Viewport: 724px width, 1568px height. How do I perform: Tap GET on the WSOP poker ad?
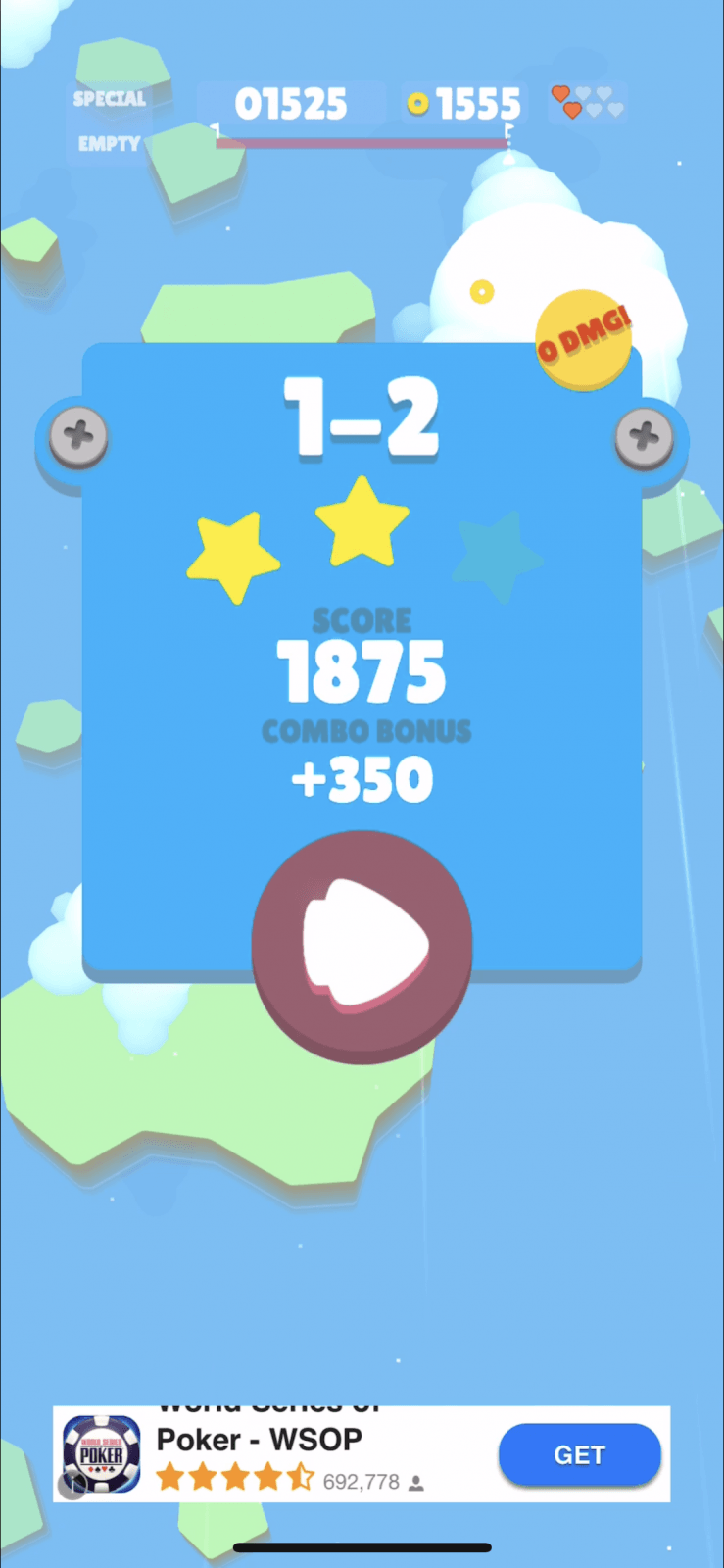(x=580, y=1455)
